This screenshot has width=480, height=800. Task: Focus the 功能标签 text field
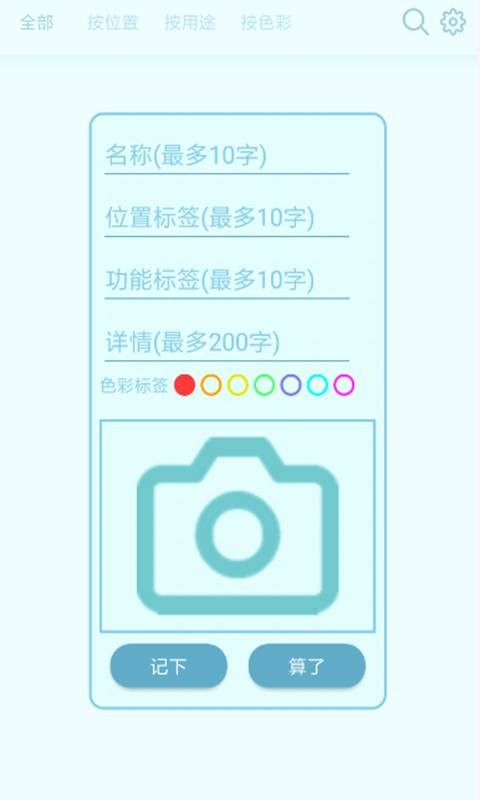point(227,281)
